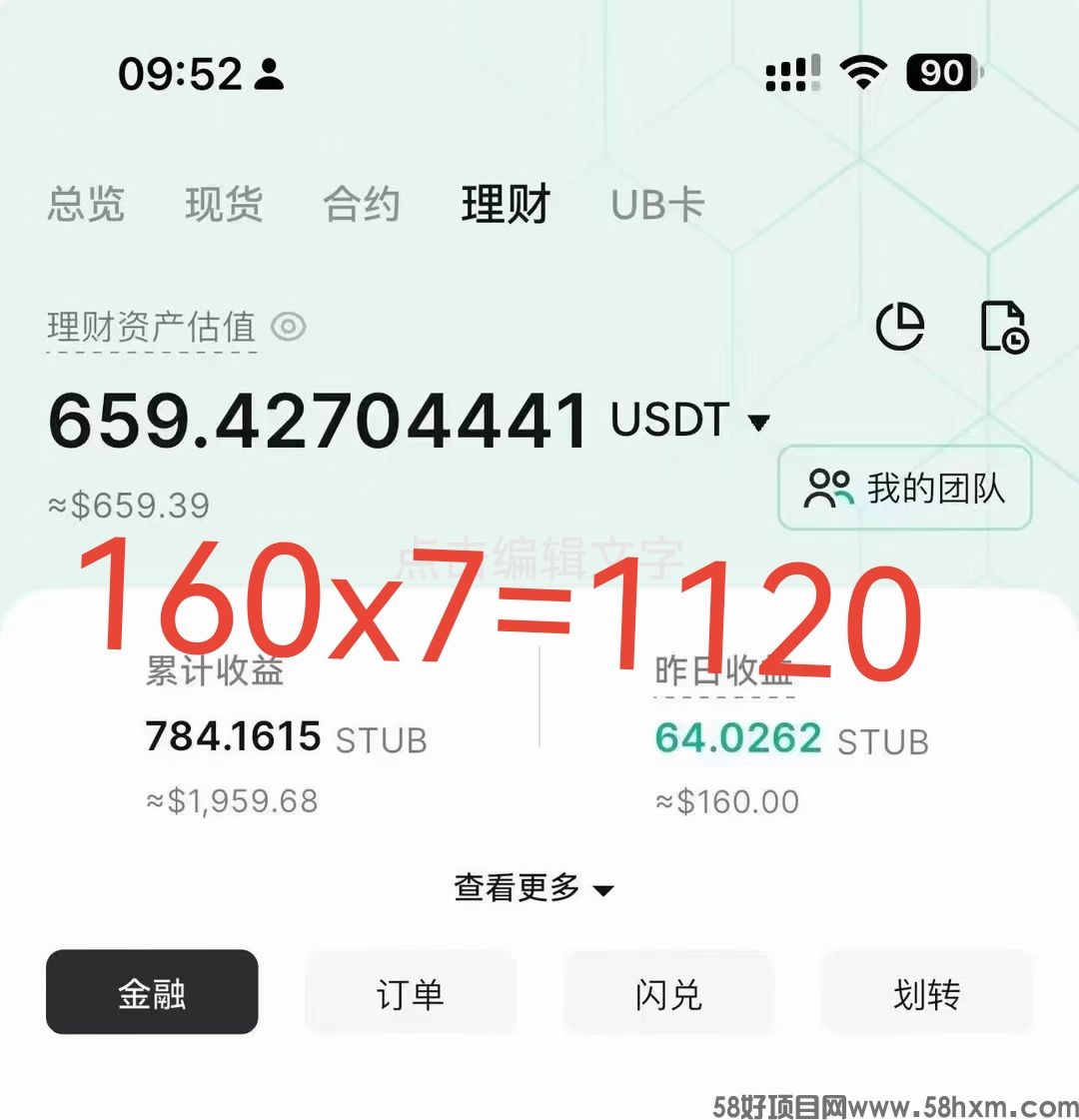1079x1120 pixels.
Task: Tap the 划转 transfer button
Action: pyautogui.click(x=927, y=993)
